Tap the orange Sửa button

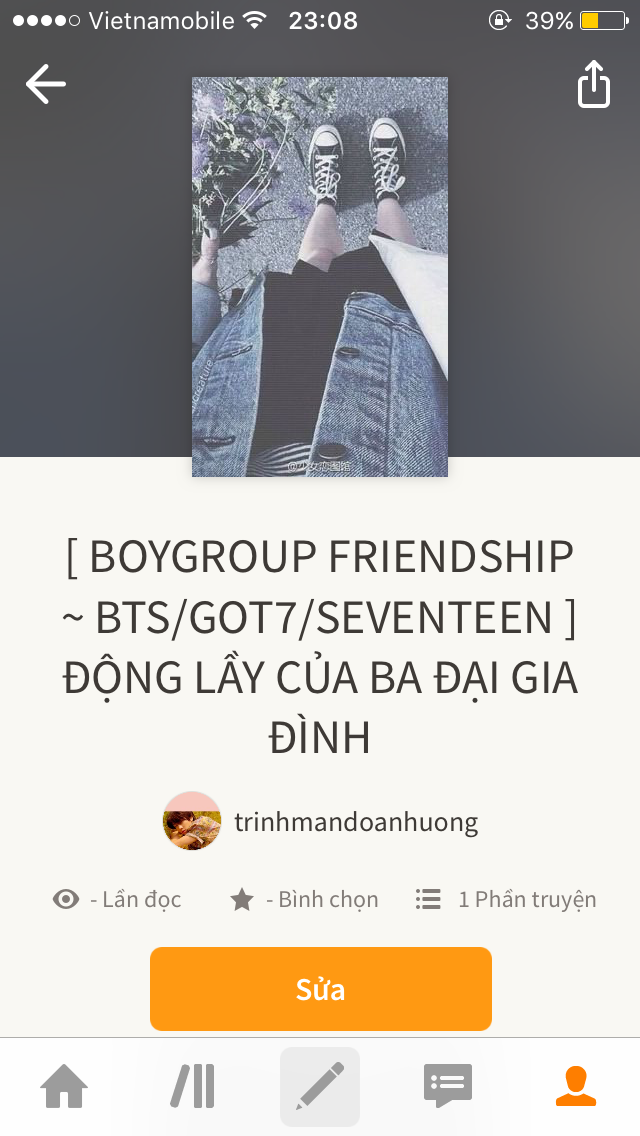point(320,989)
